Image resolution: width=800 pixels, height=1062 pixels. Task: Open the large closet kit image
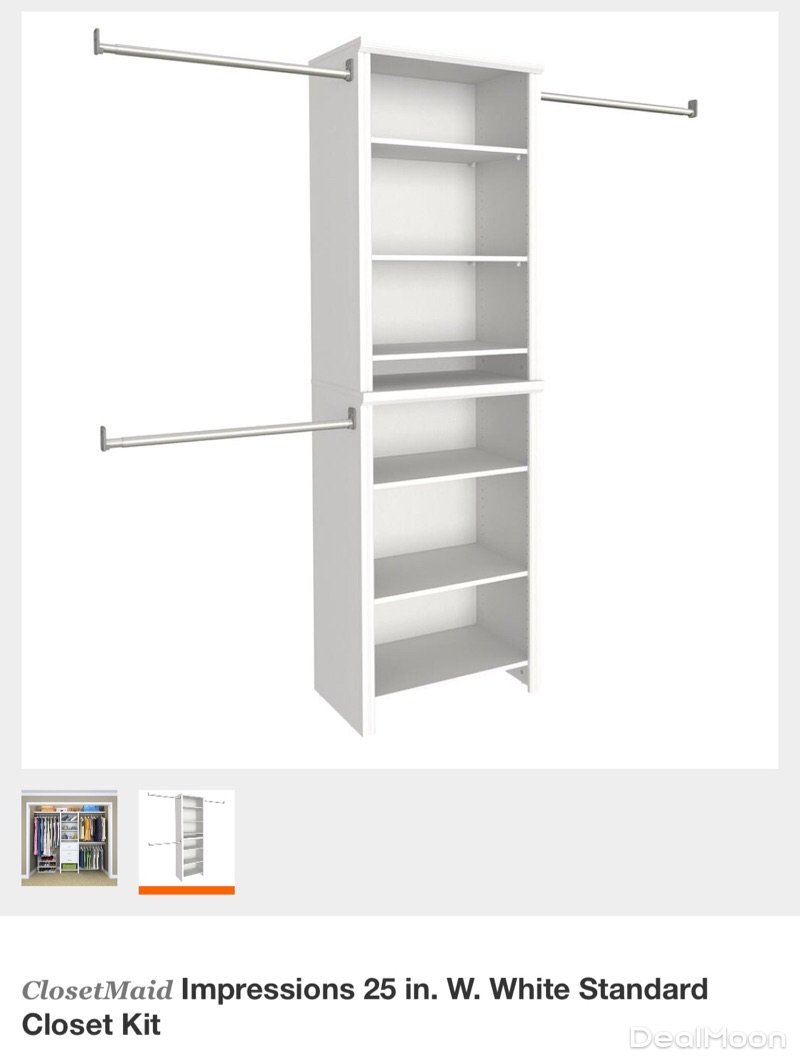click(400, 390)
